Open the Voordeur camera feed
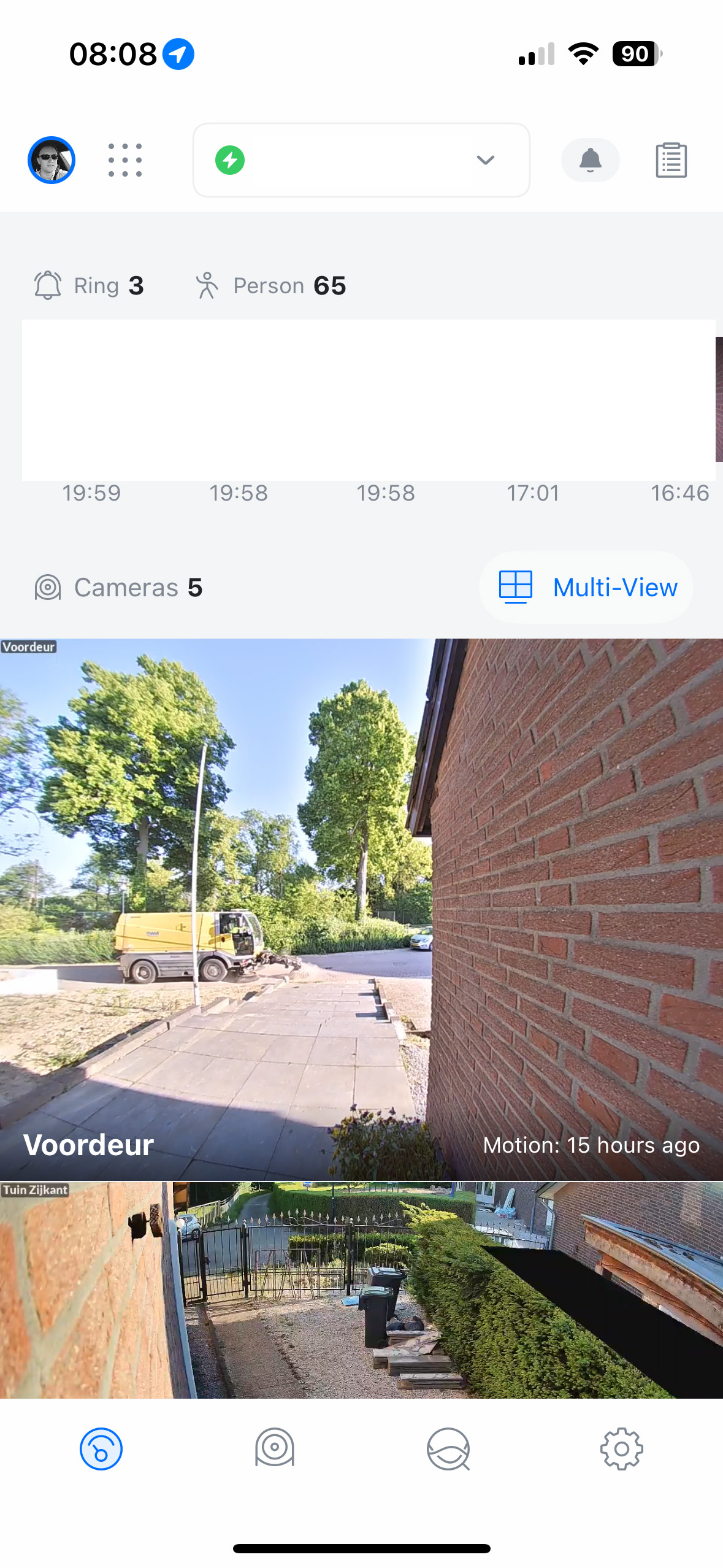 pyautogui.click(x=361, y=909)
